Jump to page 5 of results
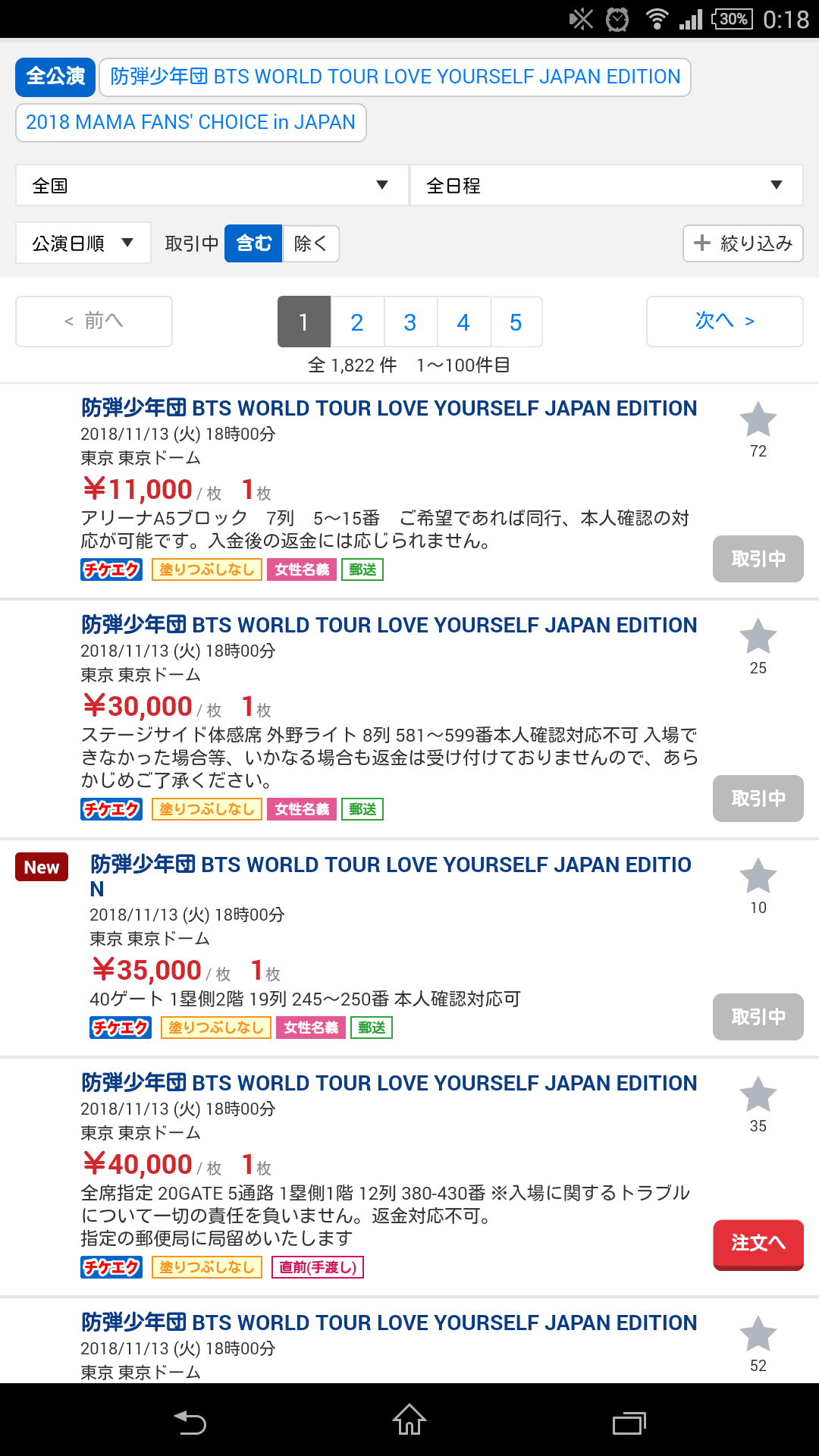The height and width of the screenshot is (1456, 819). (516, 322)
